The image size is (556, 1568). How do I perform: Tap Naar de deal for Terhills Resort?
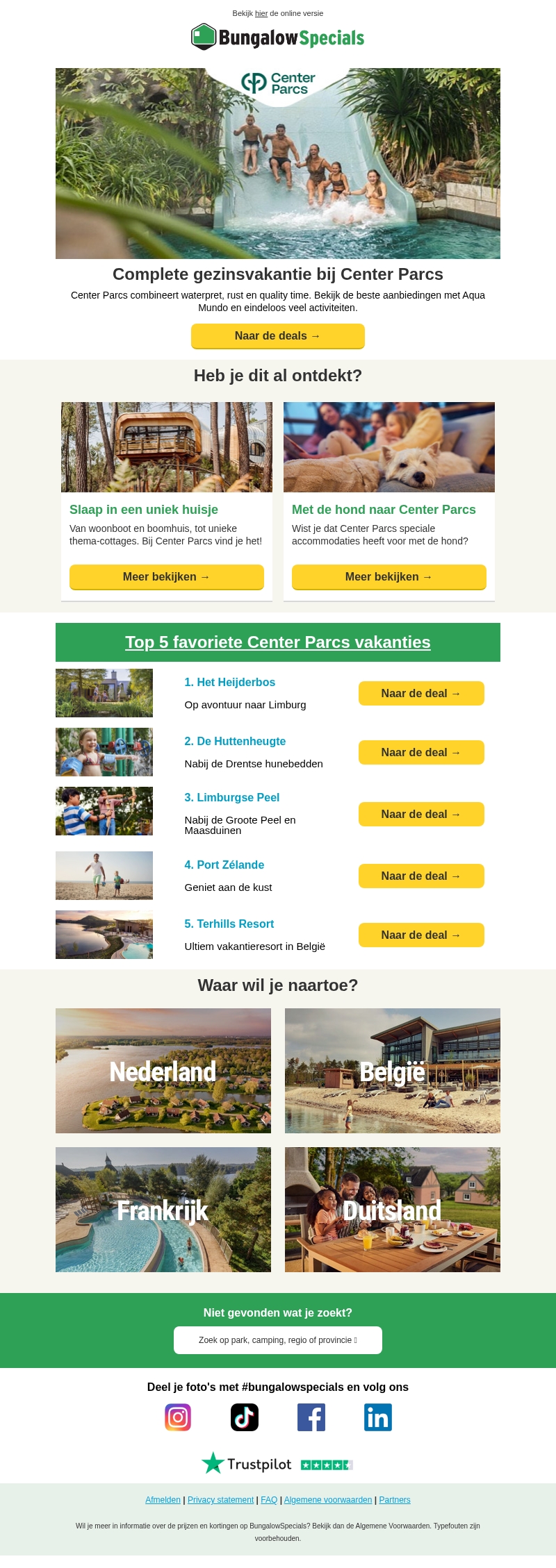(x=420, y=935)
